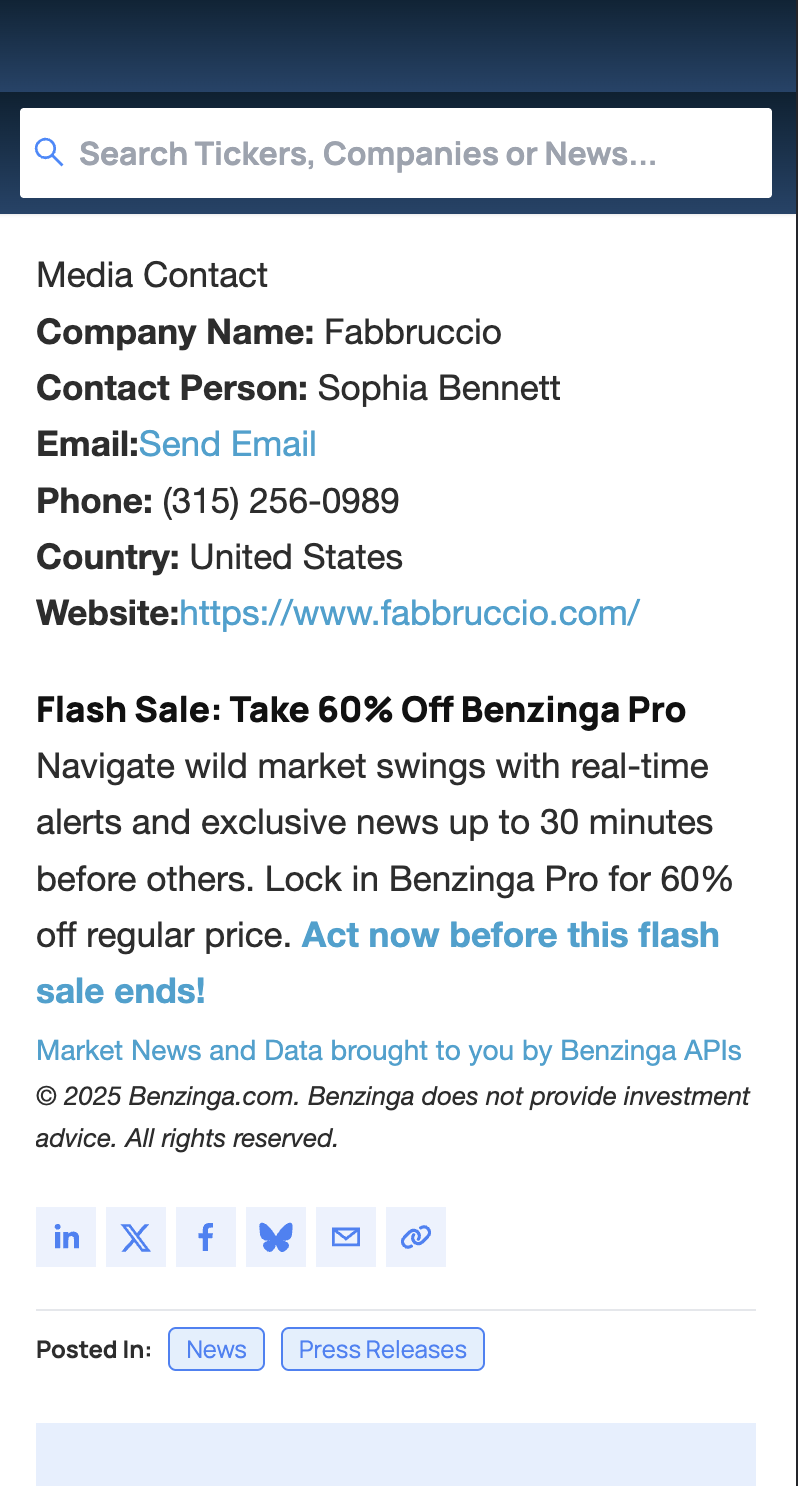Visit the fabbruccio.com website link
This screenshot has height=1486, width=798.
409,612
